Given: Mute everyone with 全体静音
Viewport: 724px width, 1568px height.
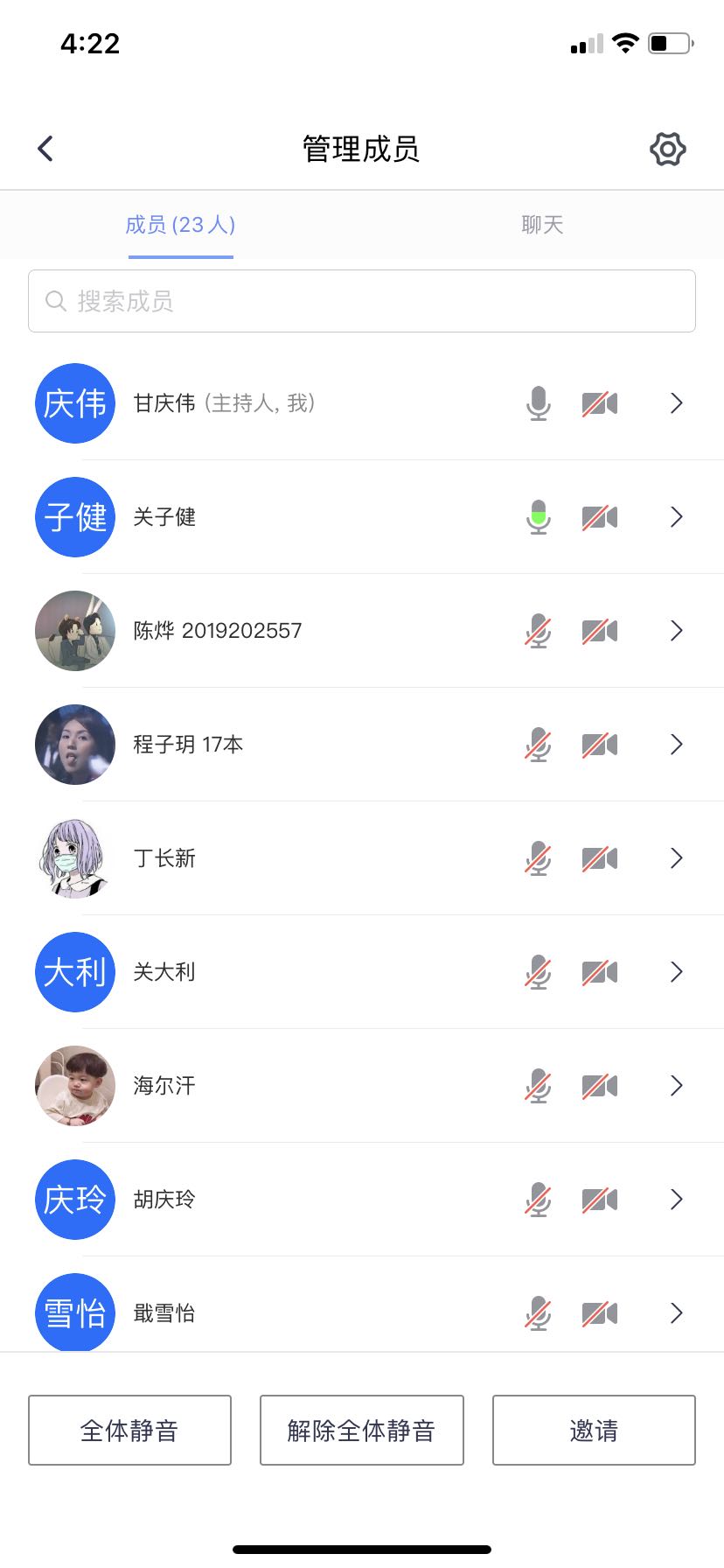Looking at the screenshot, I should [x=129, y=1430].
